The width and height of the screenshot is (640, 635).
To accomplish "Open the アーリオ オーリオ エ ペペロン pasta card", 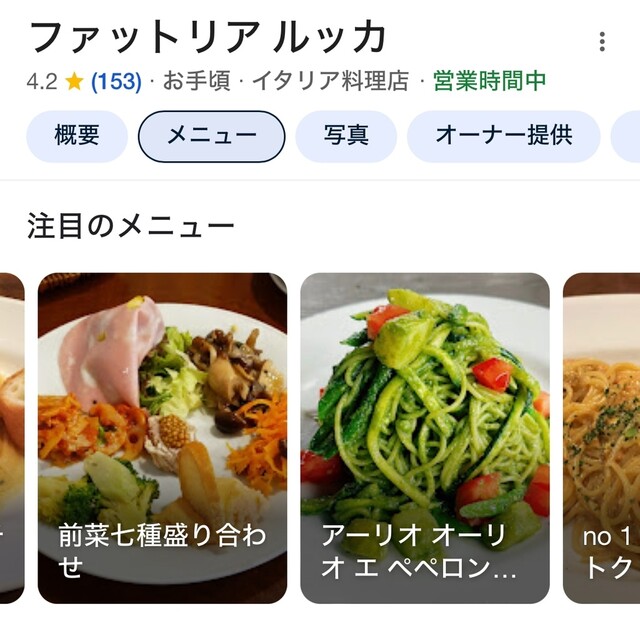I will [x=425, y=437].
